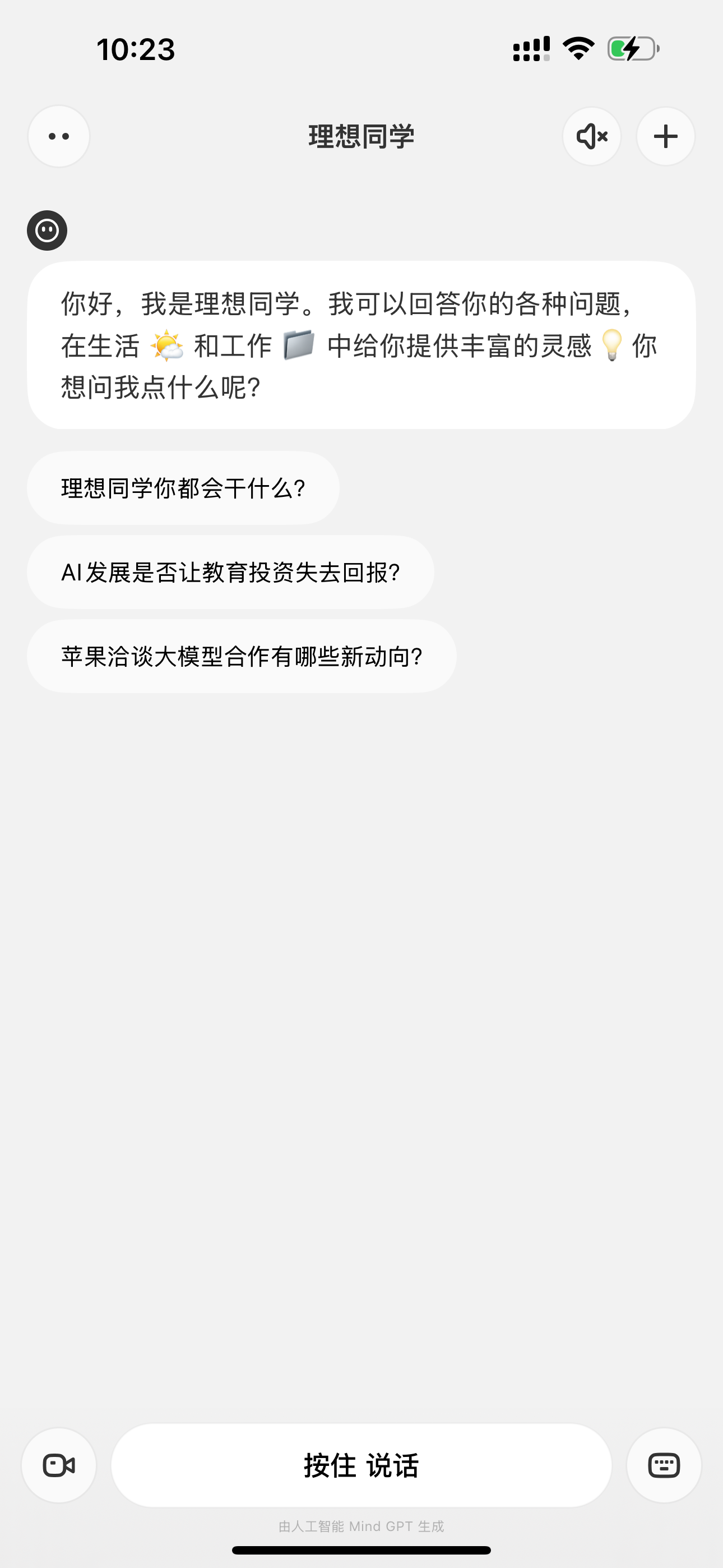Select the Apple large model cooperation prompt

(241, 656)
